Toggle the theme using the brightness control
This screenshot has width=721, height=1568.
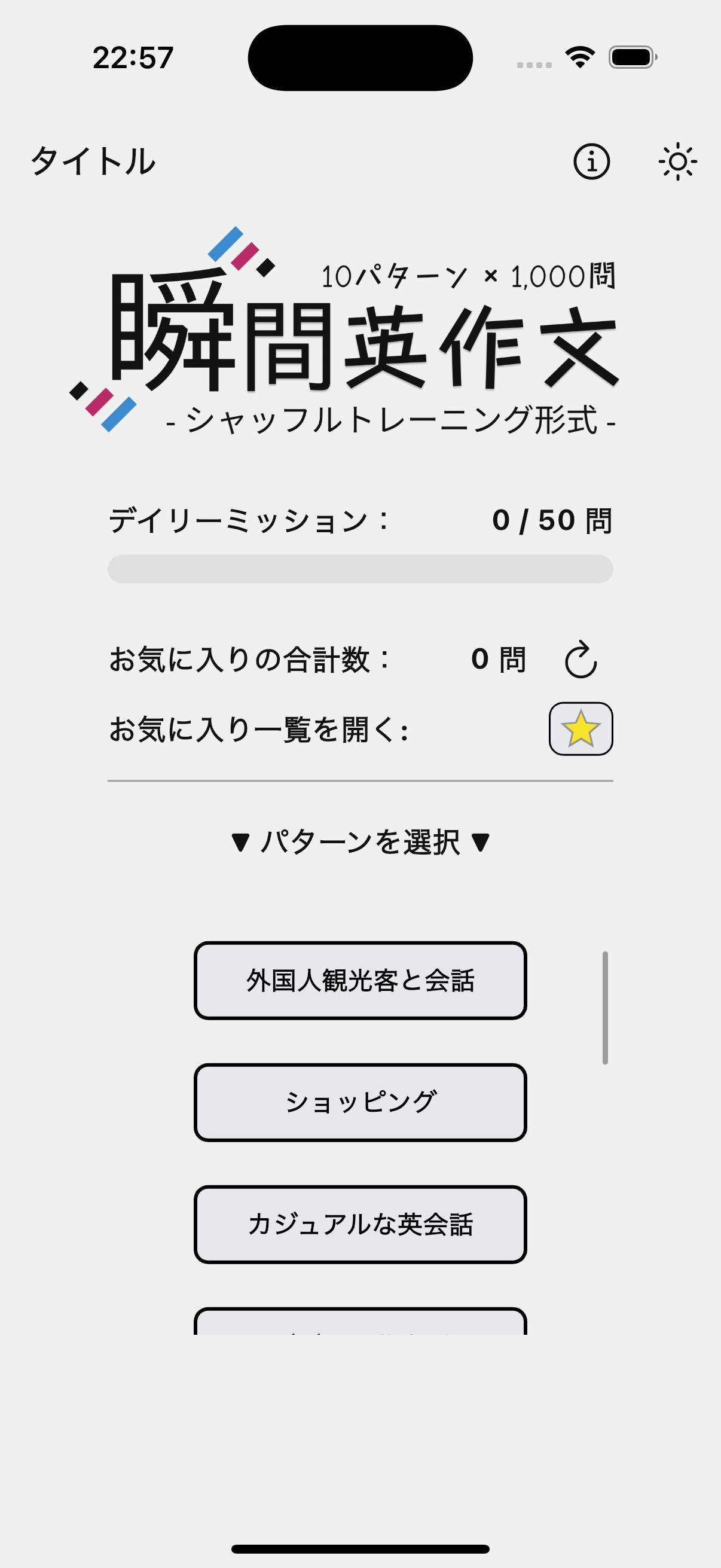(678, 161)
